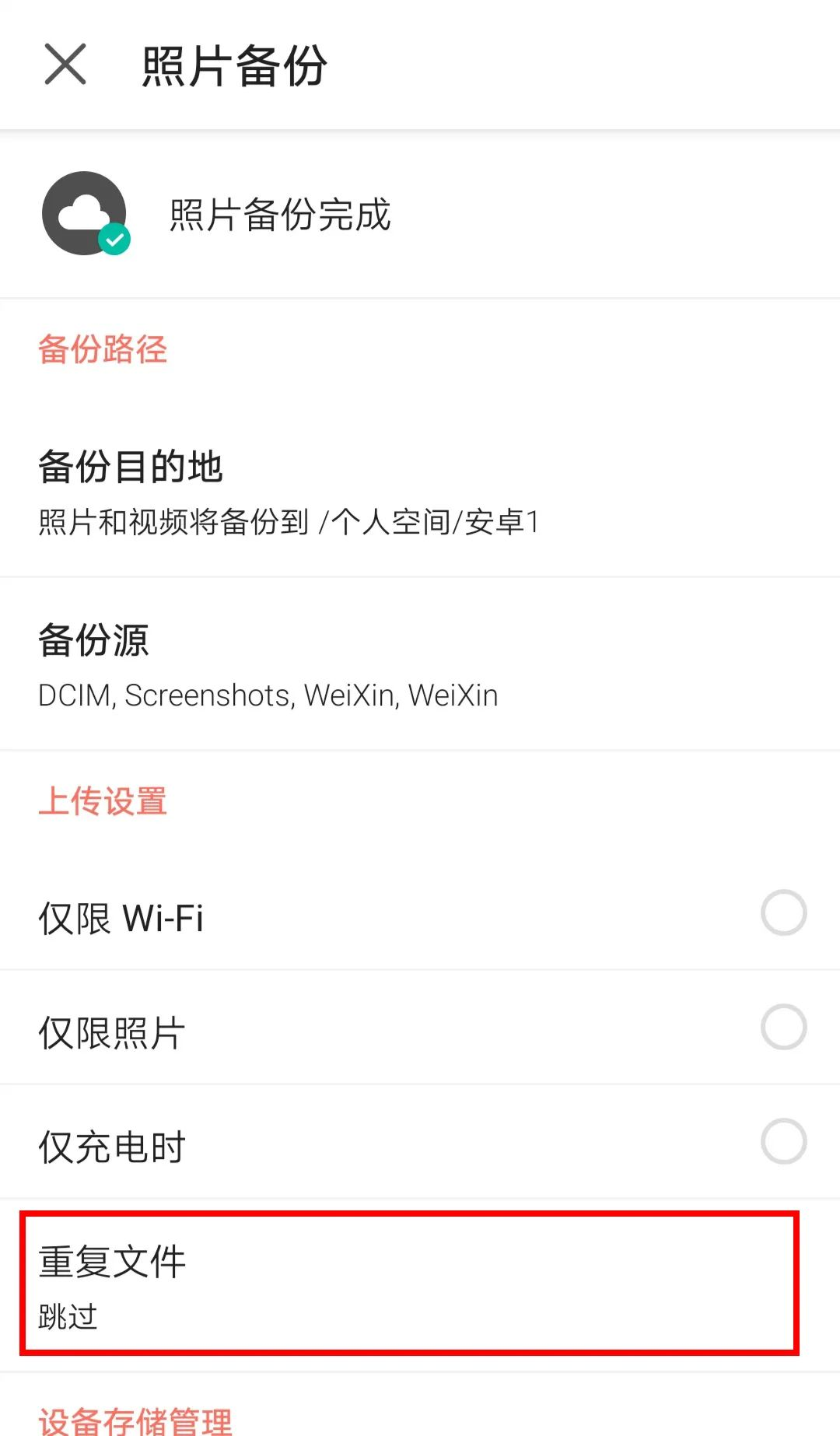Open 备份目的地 setting
The image size is (840, 1436).
coord(420,492)
